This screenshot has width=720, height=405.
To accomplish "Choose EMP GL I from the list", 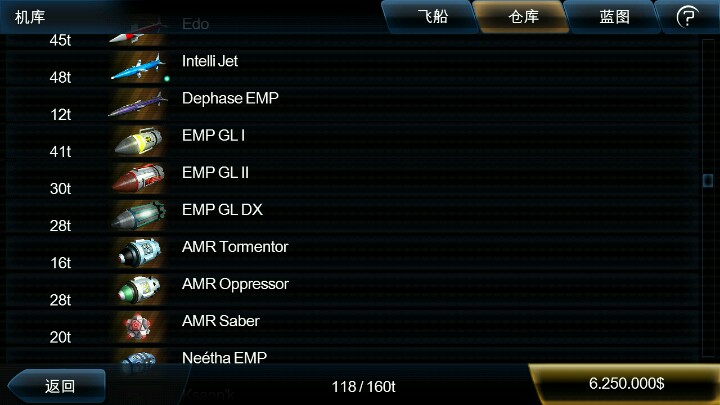I will point(213,135).
